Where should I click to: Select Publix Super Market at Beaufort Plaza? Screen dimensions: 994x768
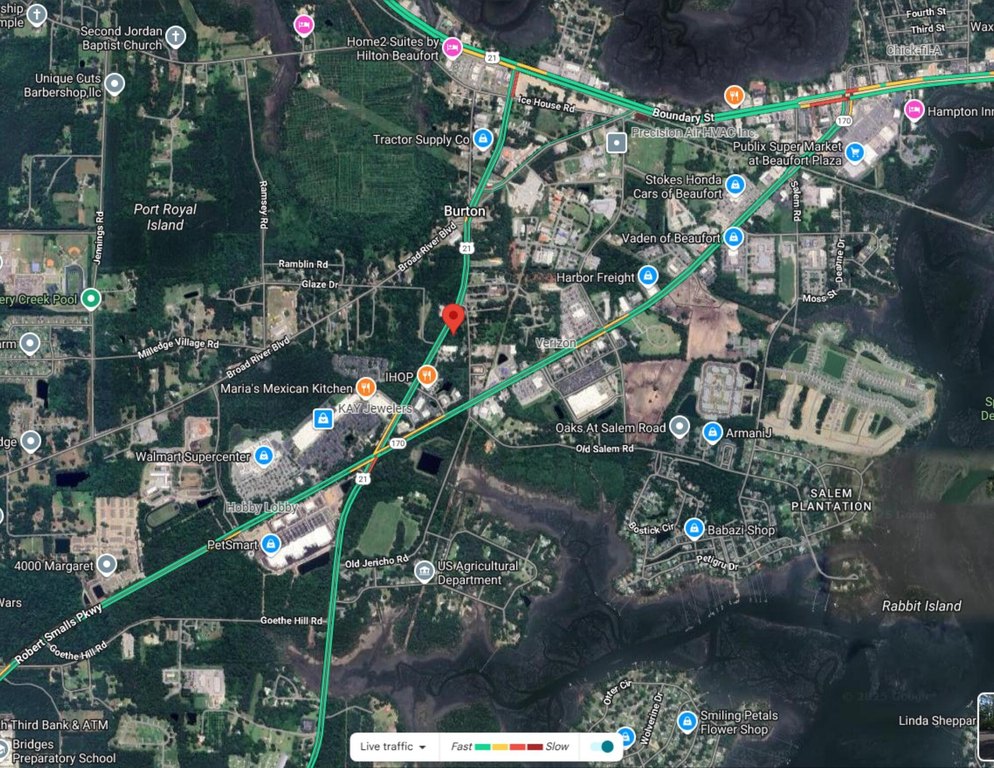854,152
